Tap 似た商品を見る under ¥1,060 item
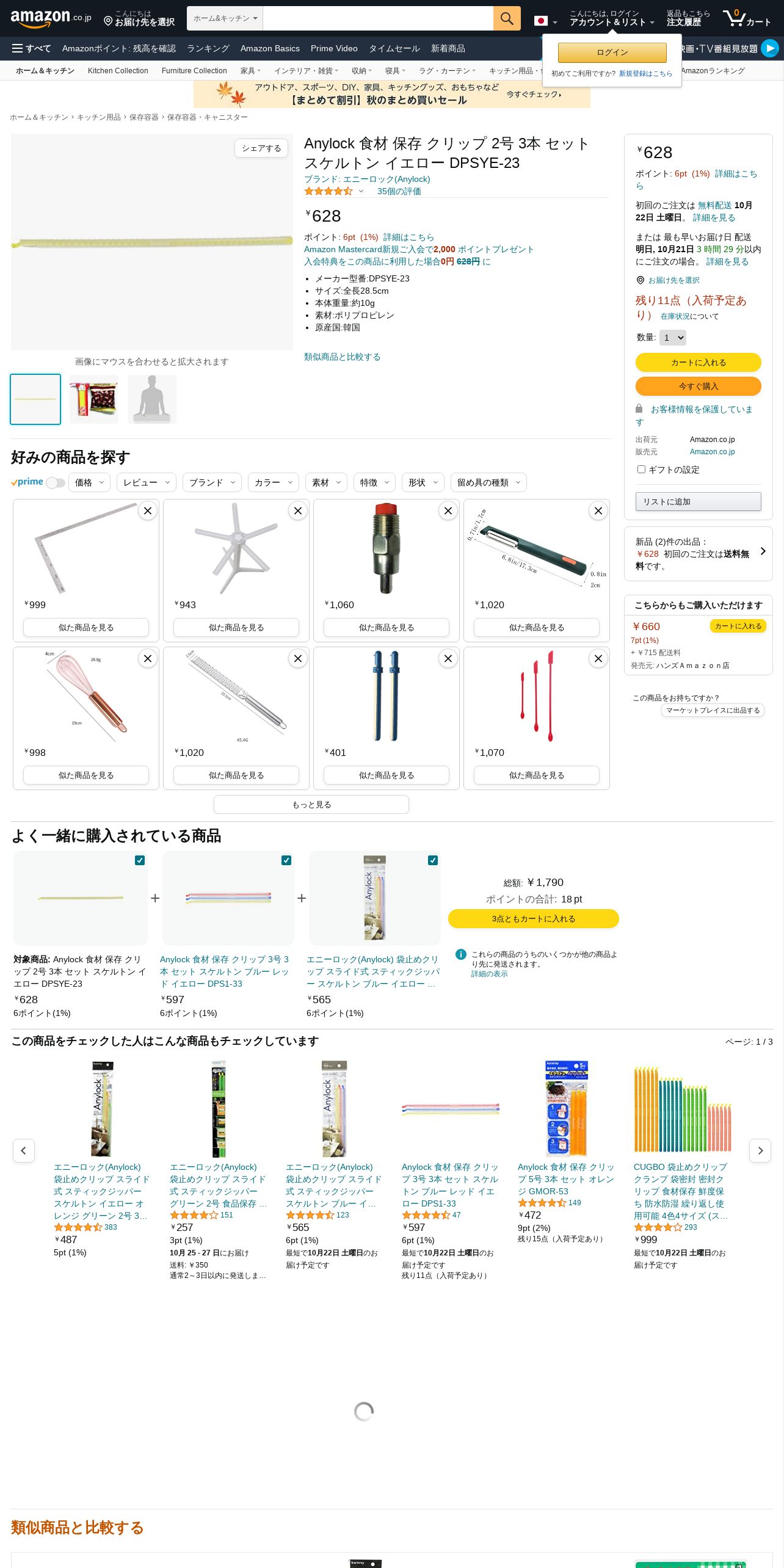 tap(386, 628)
